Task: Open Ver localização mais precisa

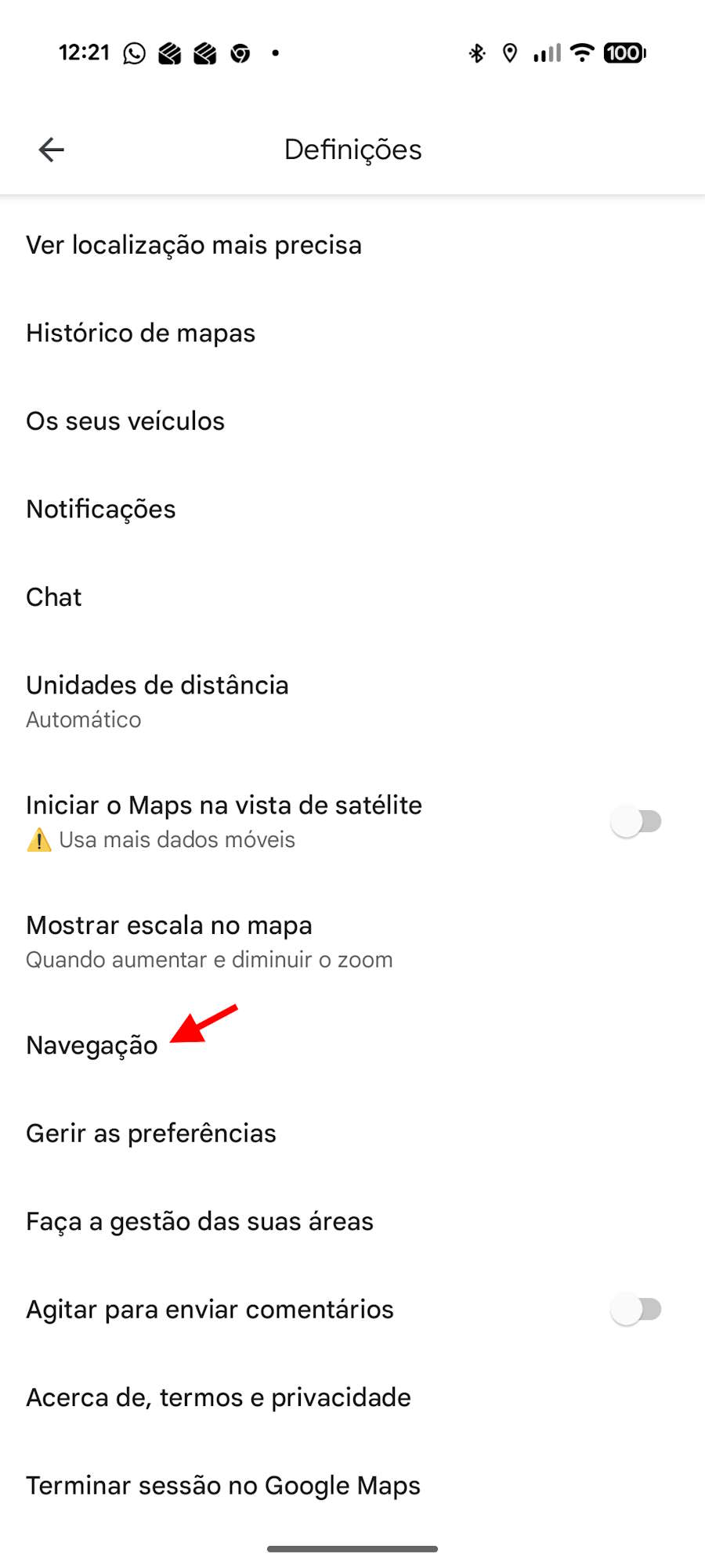Action: click(193, 245)
